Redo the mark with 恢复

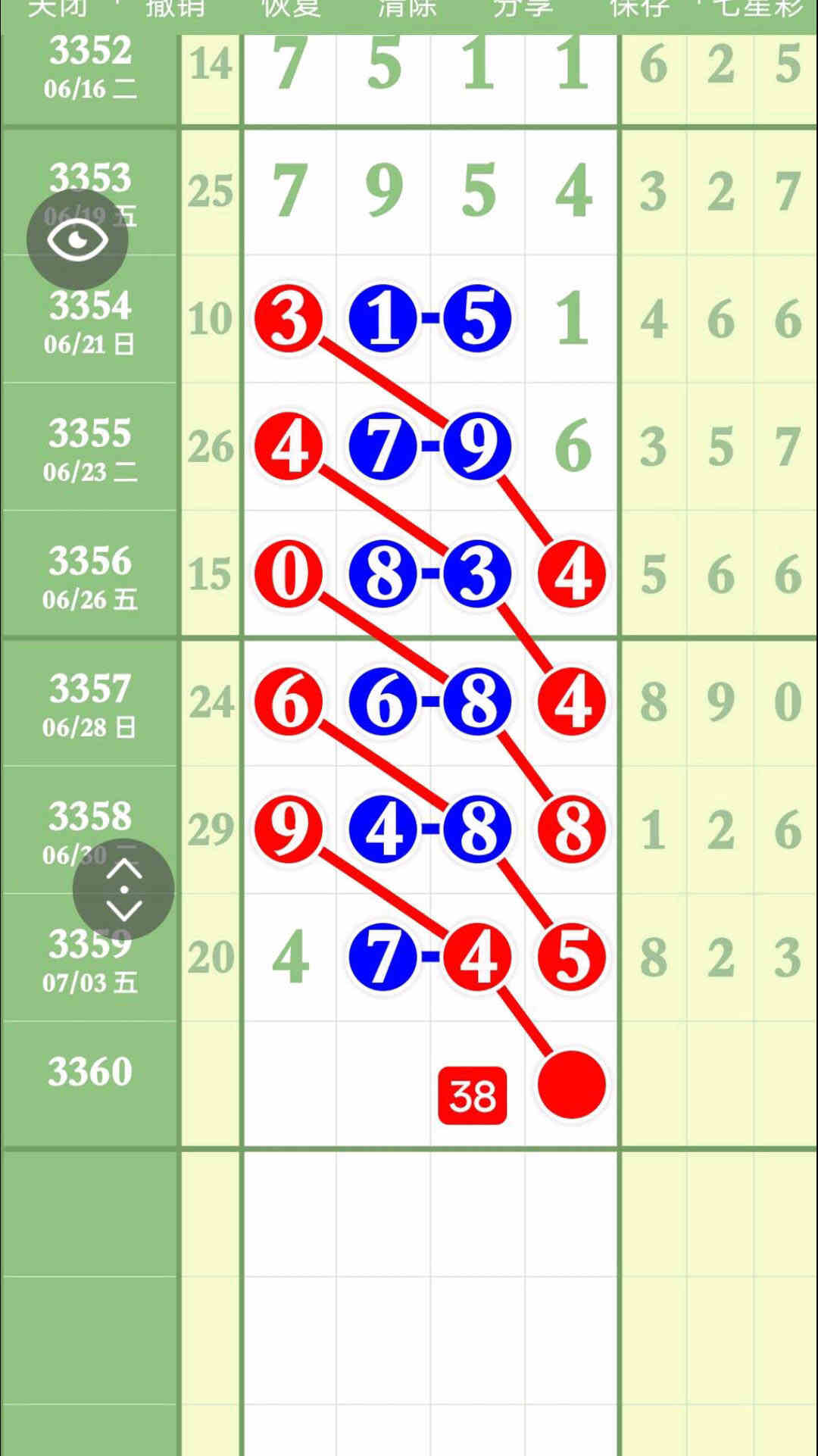pos(291,9)
